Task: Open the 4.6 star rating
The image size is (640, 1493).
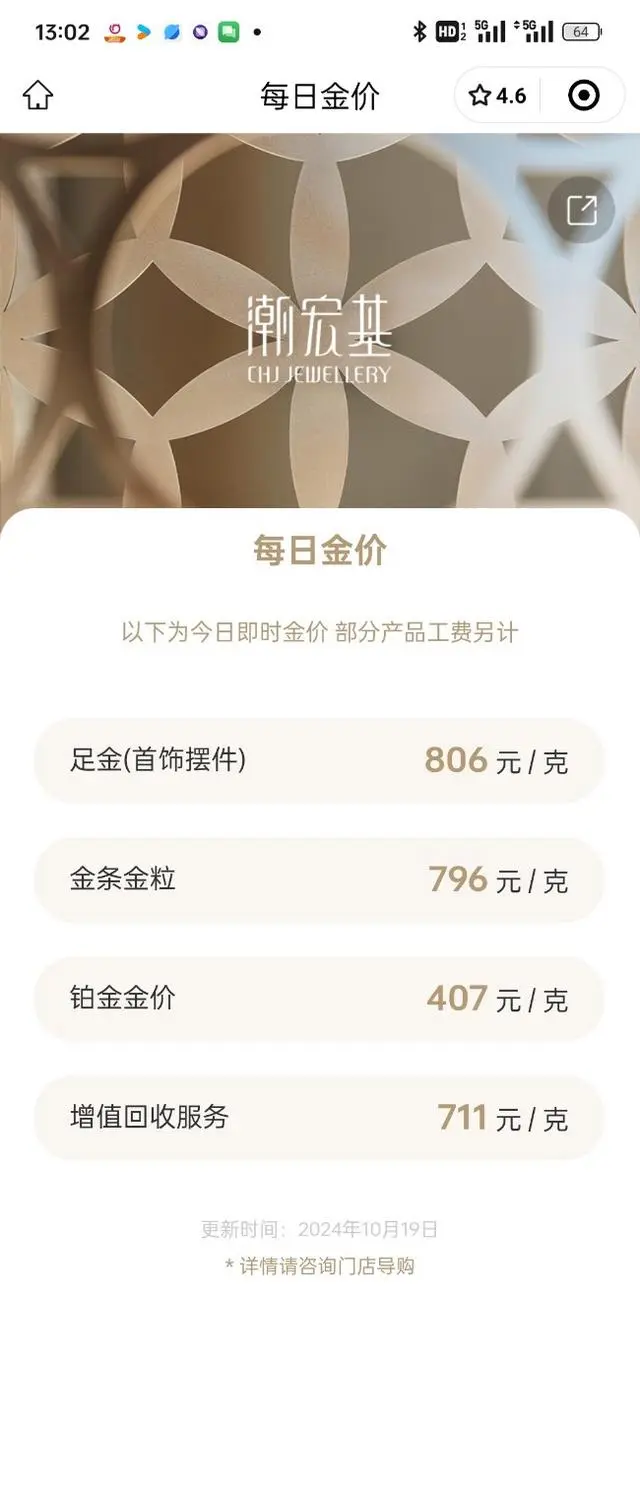Action: (x=498, y=95)
